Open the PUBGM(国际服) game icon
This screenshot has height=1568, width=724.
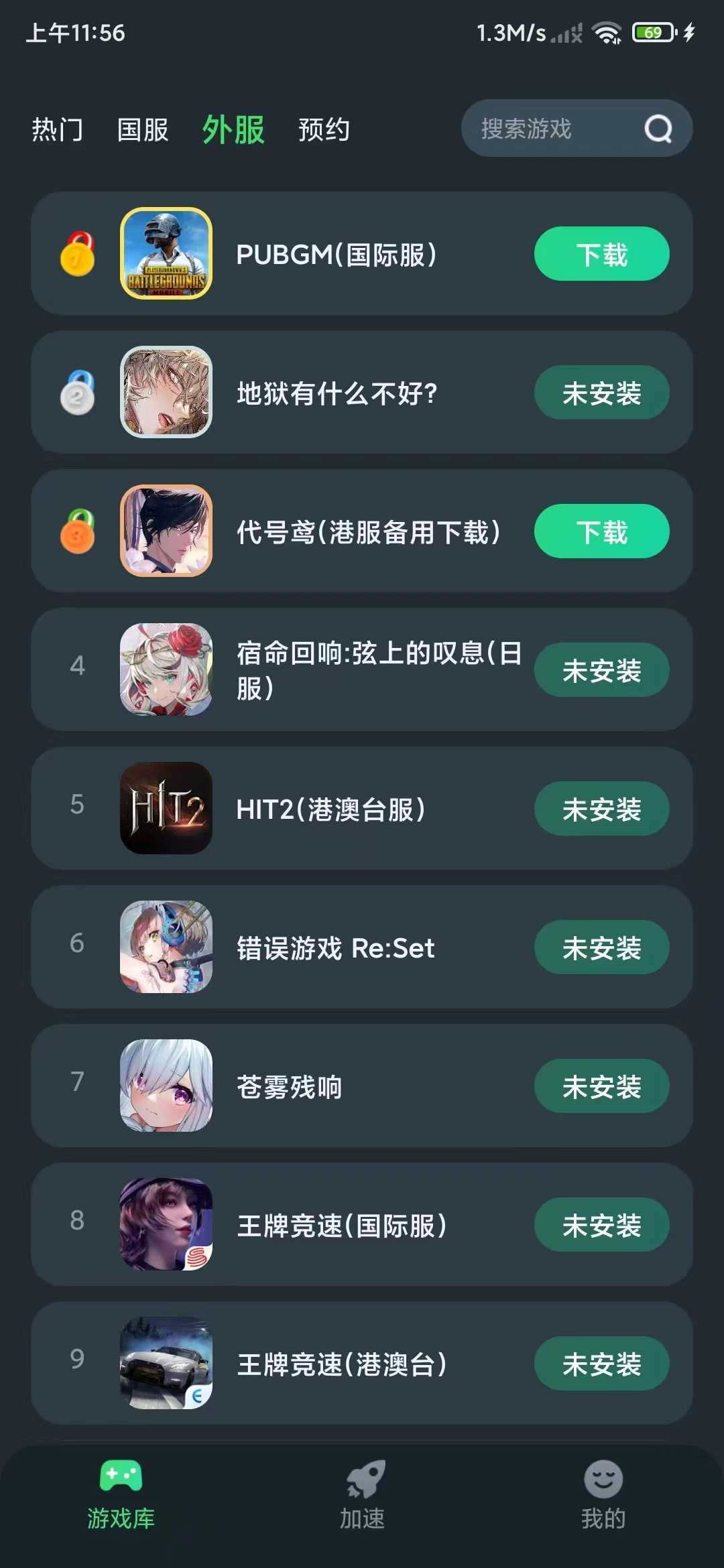coord(166,254)
